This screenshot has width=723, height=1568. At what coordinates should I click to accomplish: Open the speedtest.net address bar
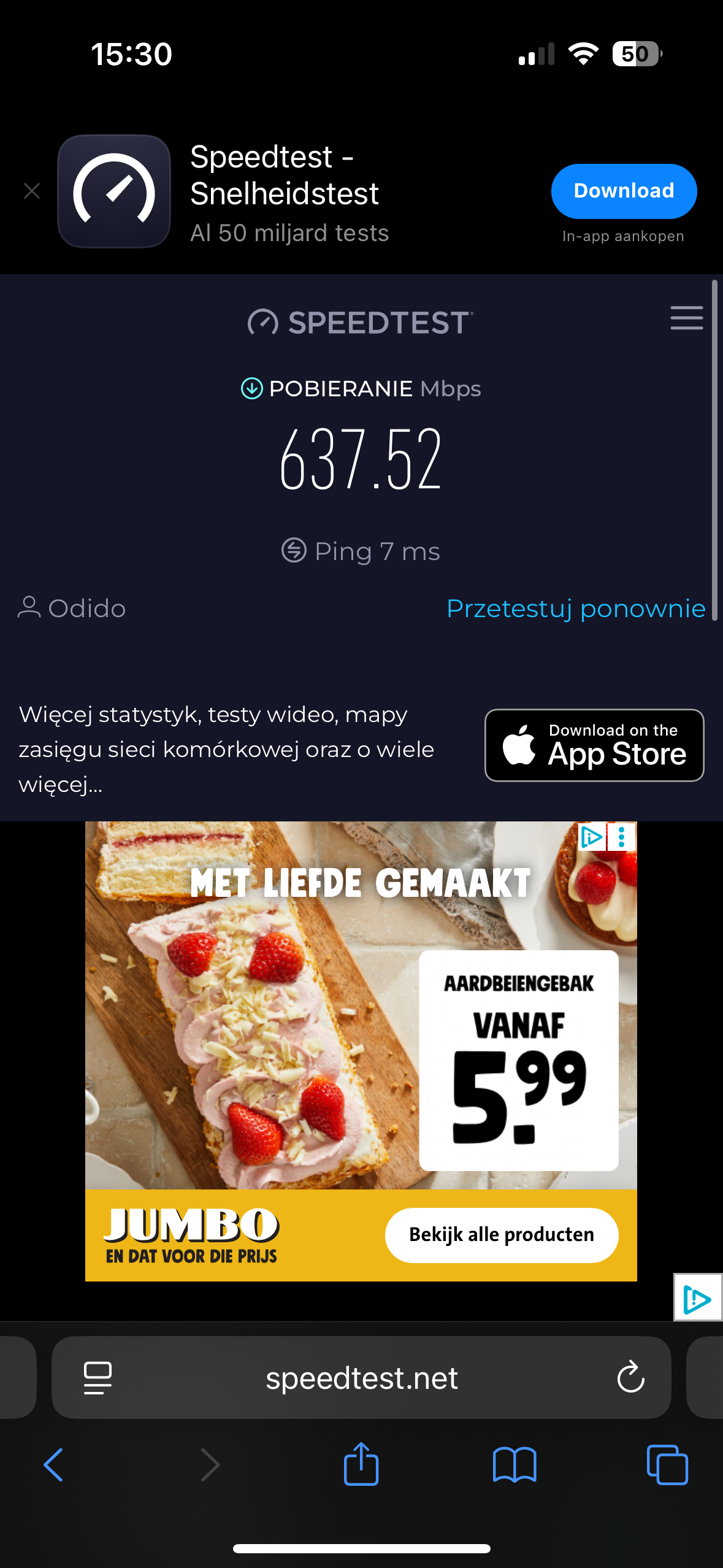coord(361,1378)
